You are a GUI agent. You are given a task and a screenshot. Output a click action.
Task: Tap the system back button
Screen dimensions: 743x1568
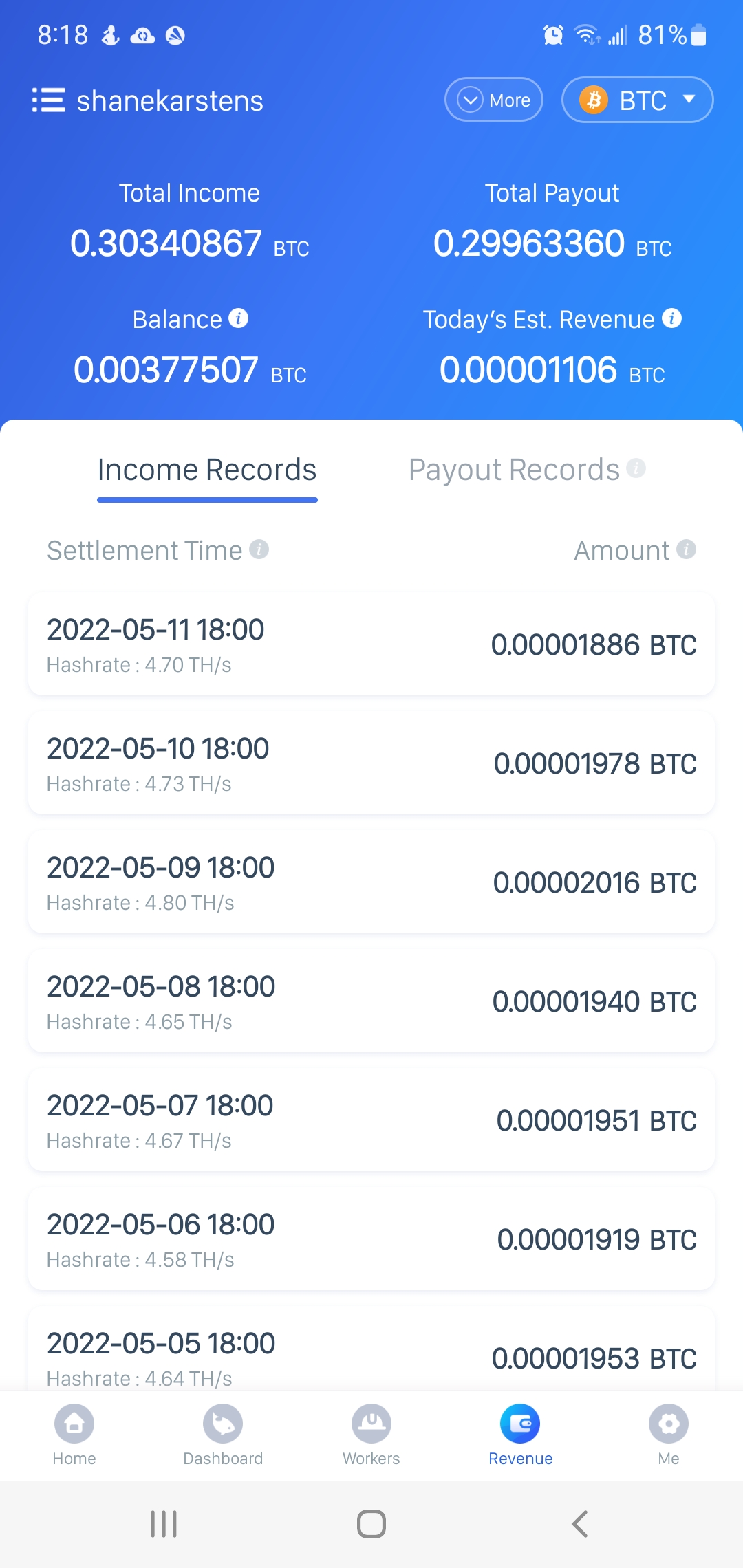pyautogui.click(x=580, y=1524)
